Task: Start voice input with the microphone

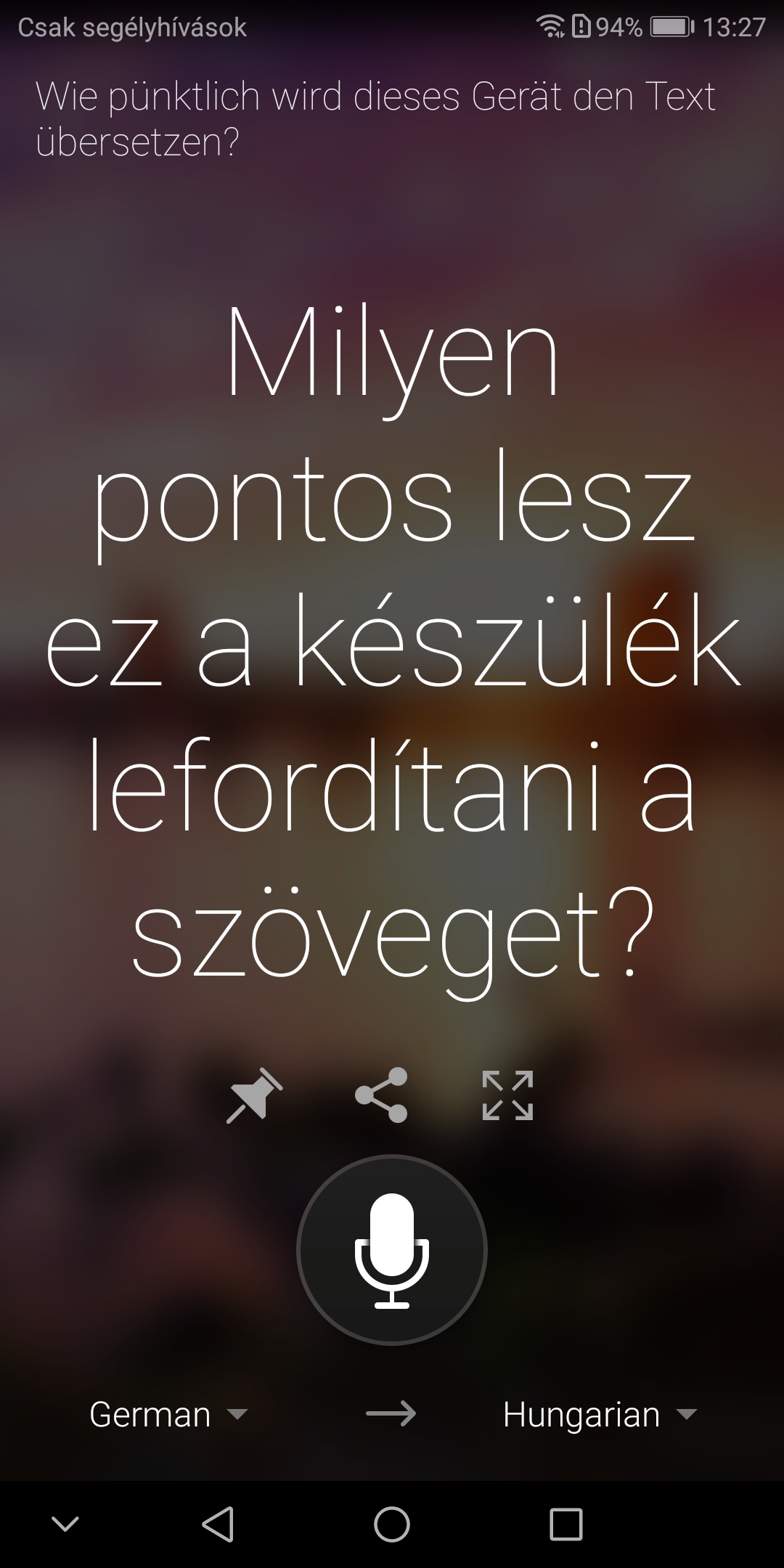Action: click(392, 1250)
